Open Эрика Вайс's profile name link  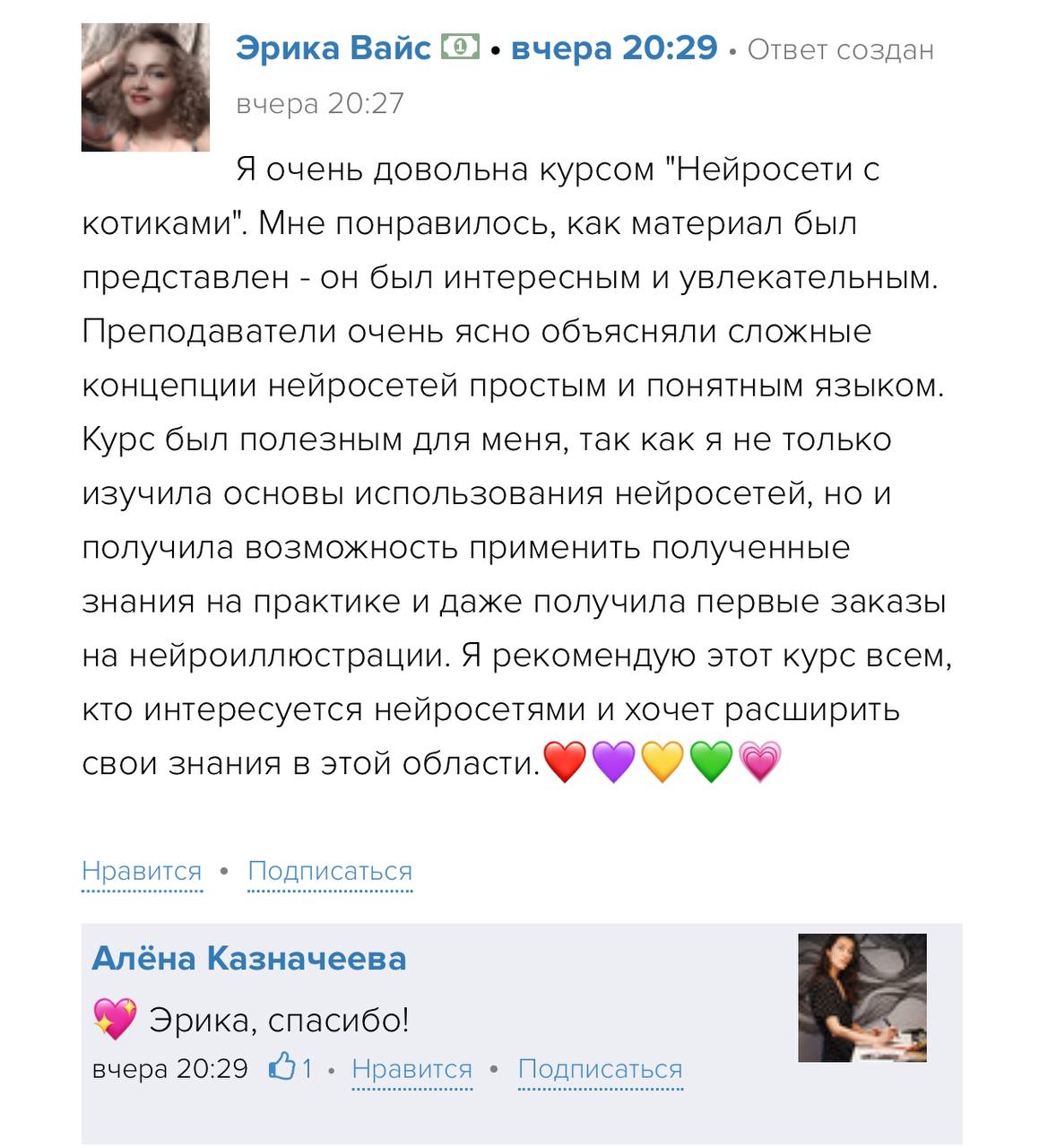click(333, 48)
